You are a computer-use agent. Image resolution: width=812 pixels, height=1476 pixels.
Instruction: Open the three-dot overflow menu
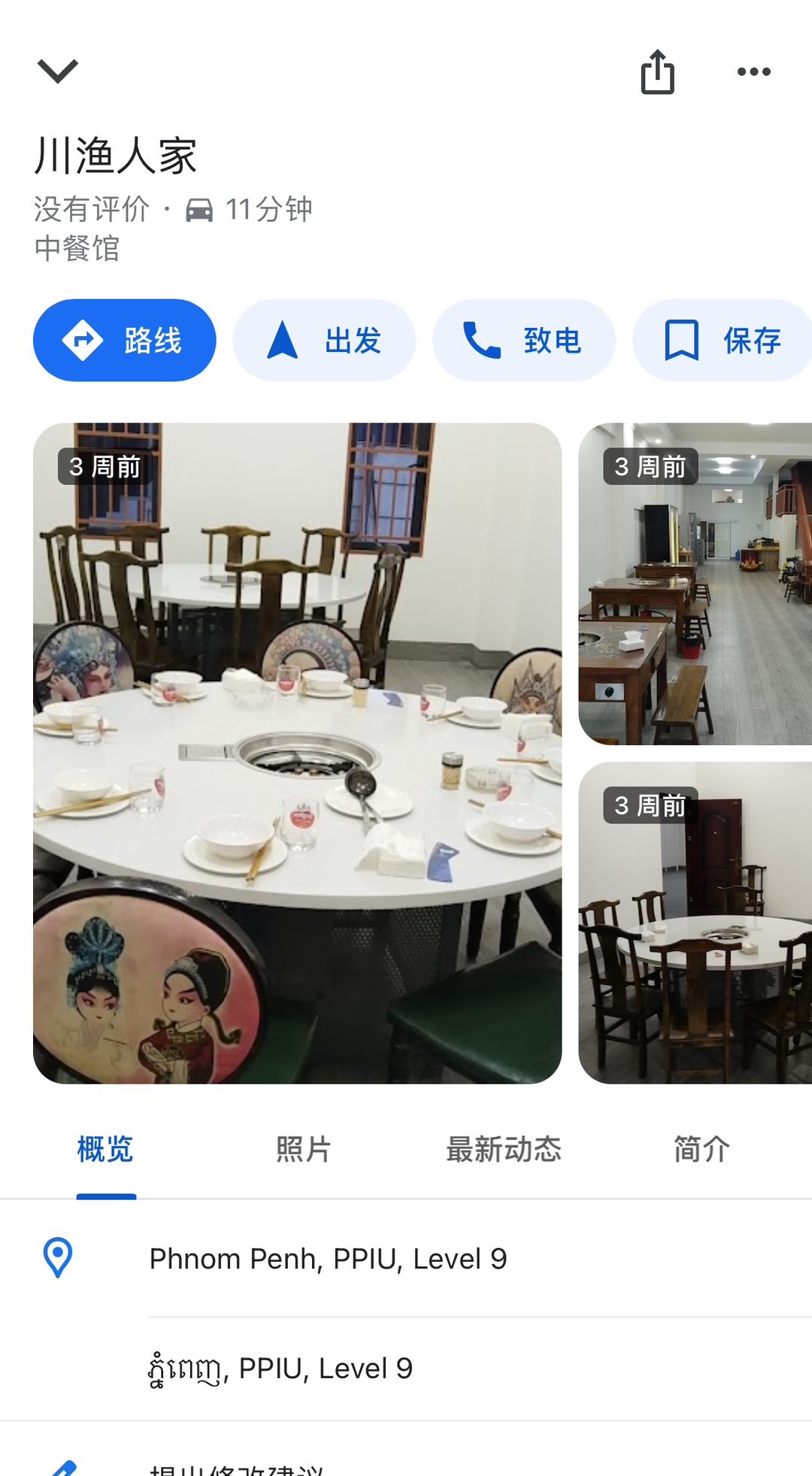coord(753,72)
